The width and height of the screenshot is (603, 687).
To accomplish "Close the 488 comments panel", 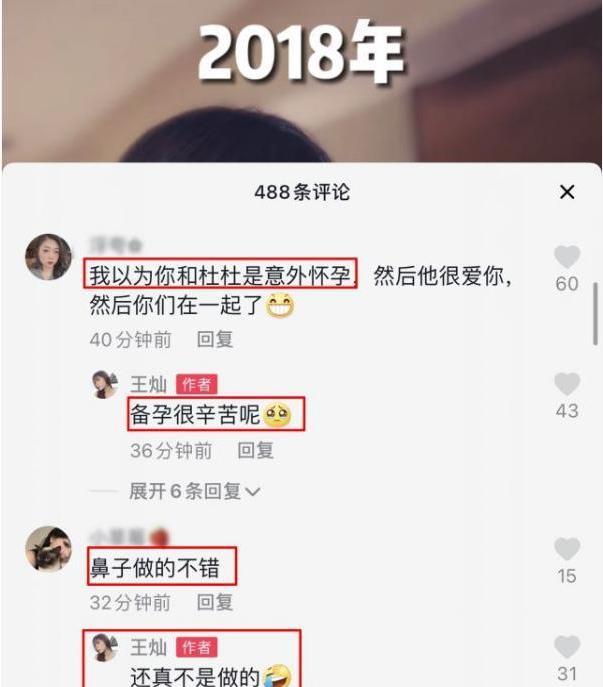I will click(x=567, y=192).
